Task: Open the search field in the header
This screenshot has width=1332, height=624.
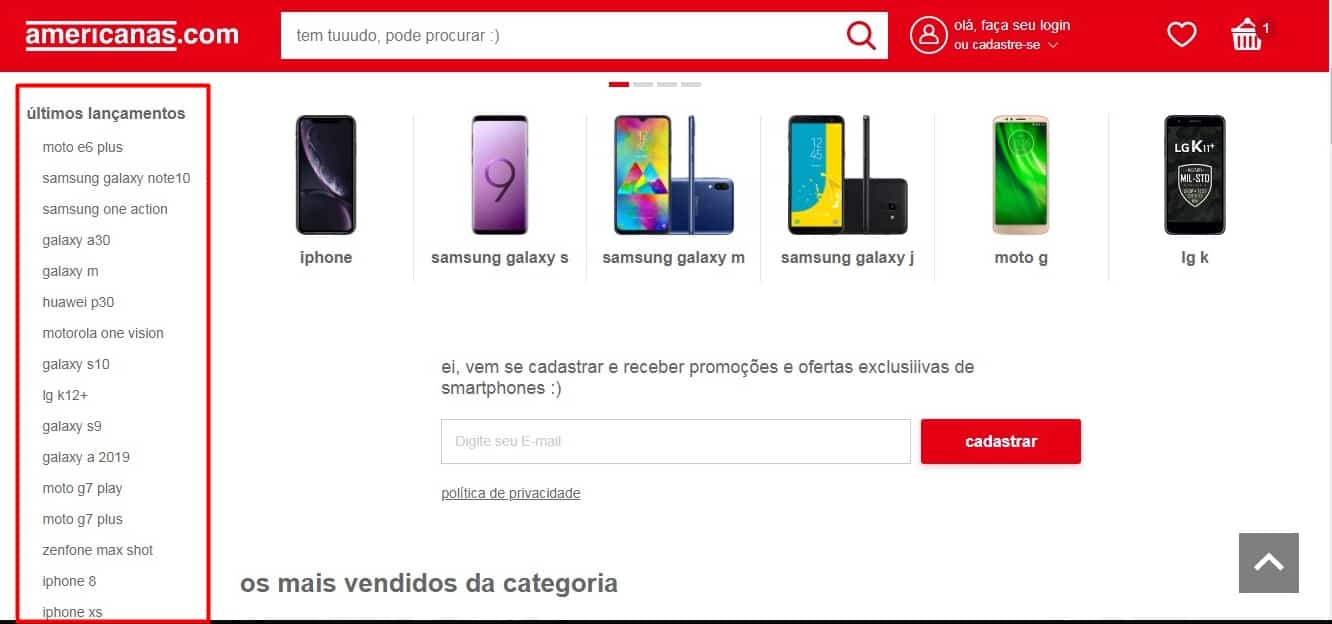Action: (560, 35)
